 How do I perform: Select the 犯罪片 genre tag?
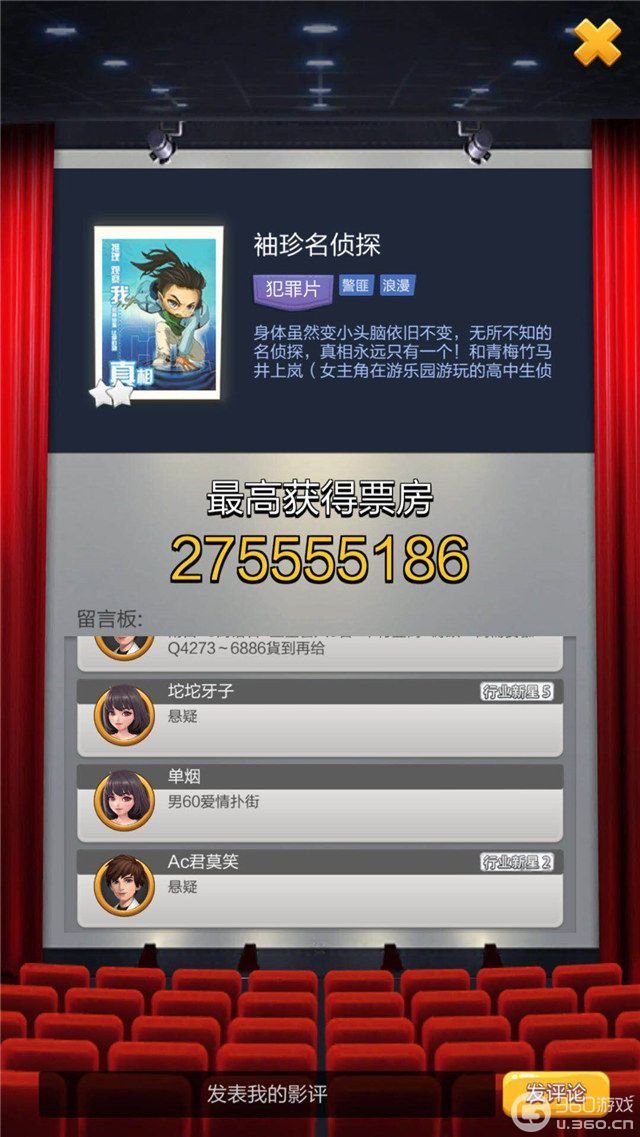(292, 289)
